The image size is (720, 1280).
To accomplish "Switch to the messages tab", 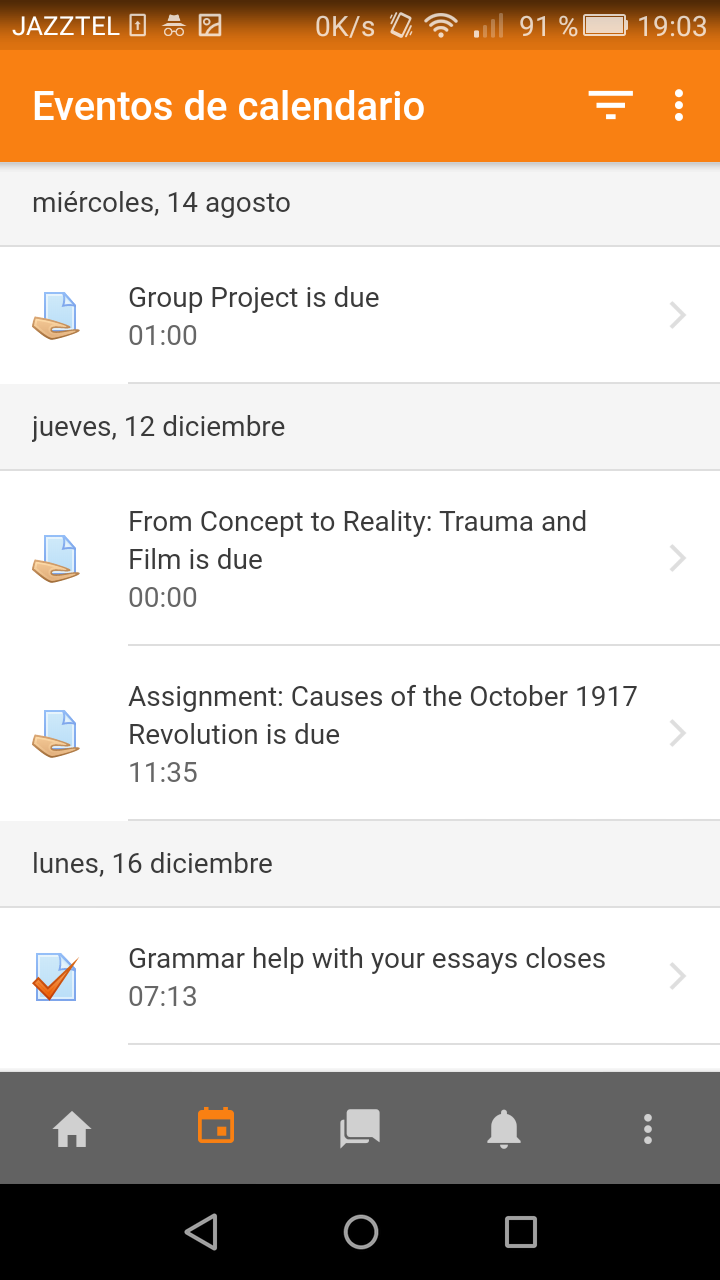I will point(360,1129).
